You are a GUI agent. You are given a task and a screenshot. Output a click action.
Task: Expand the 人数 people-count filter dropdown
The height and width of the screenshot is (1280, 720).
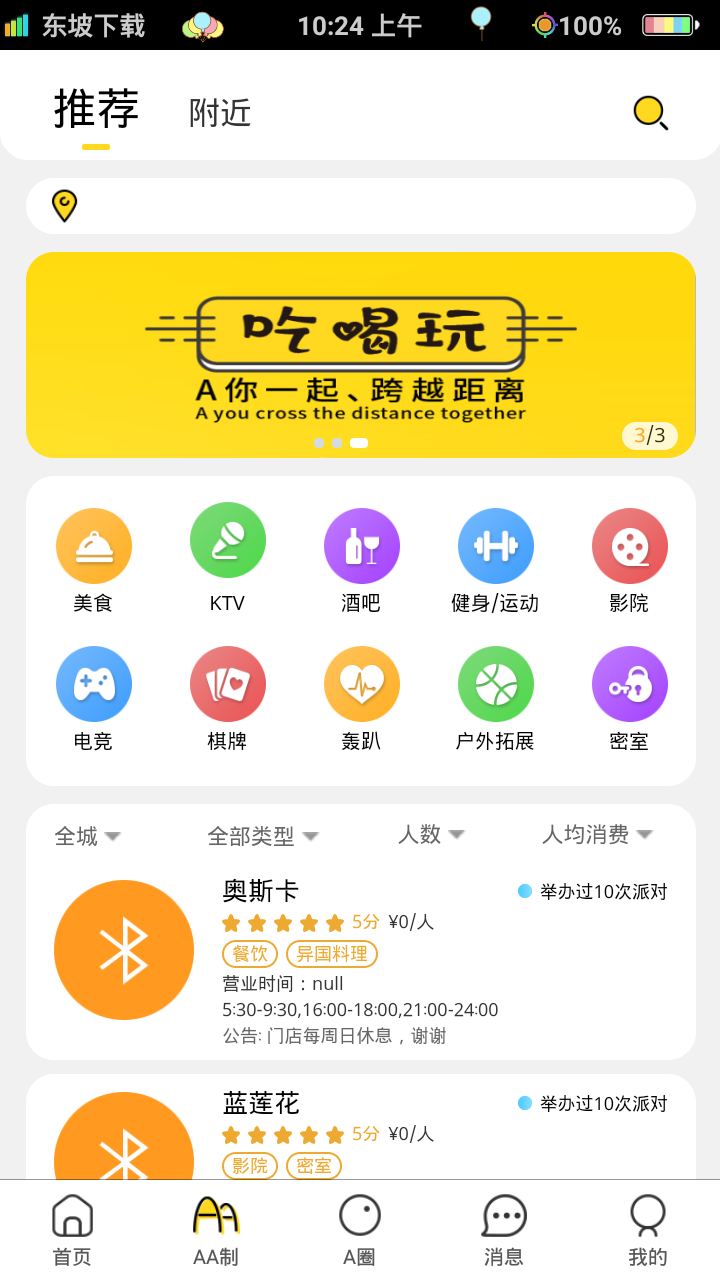point(428,834)
